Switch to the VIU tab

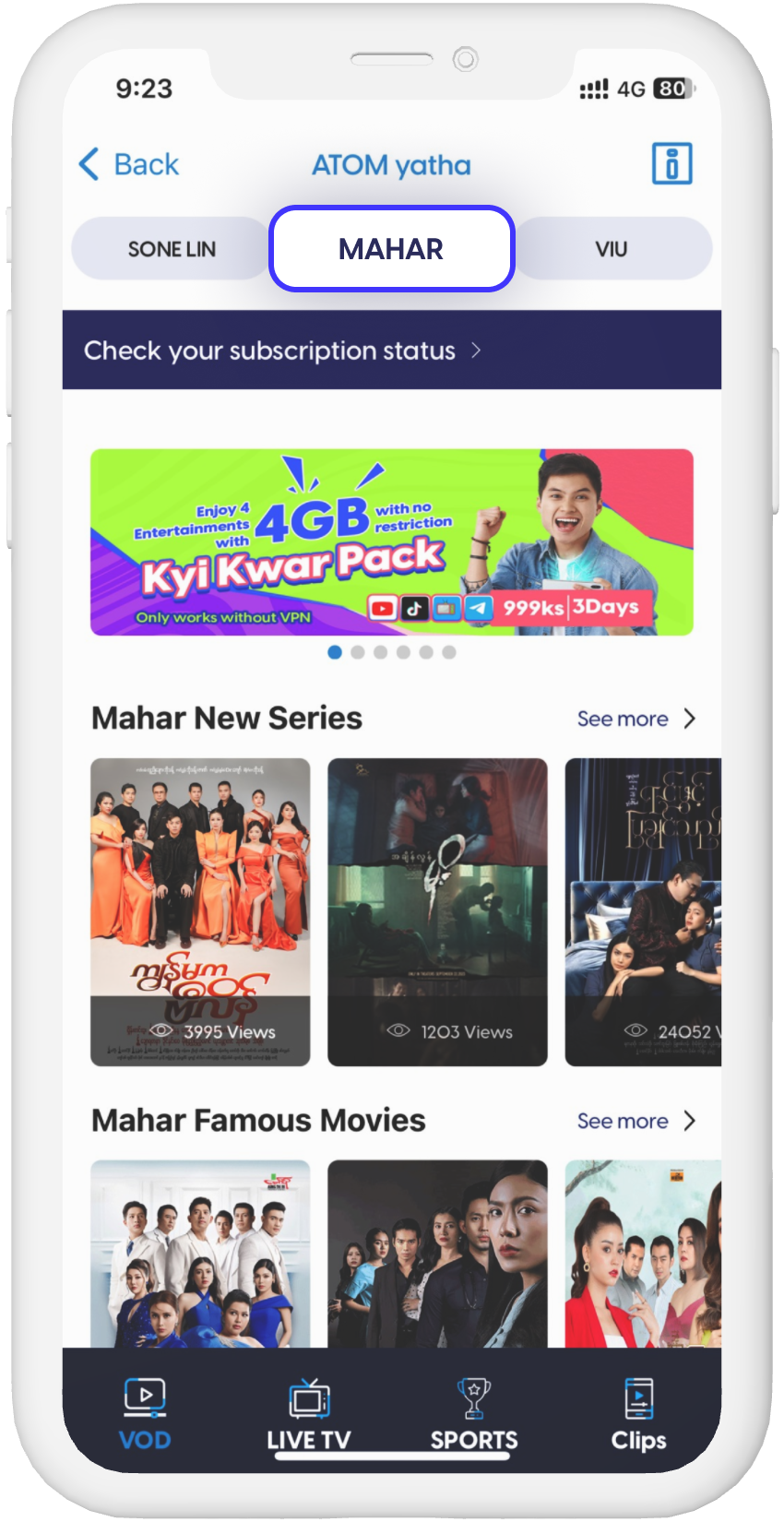tap(611, 249)
